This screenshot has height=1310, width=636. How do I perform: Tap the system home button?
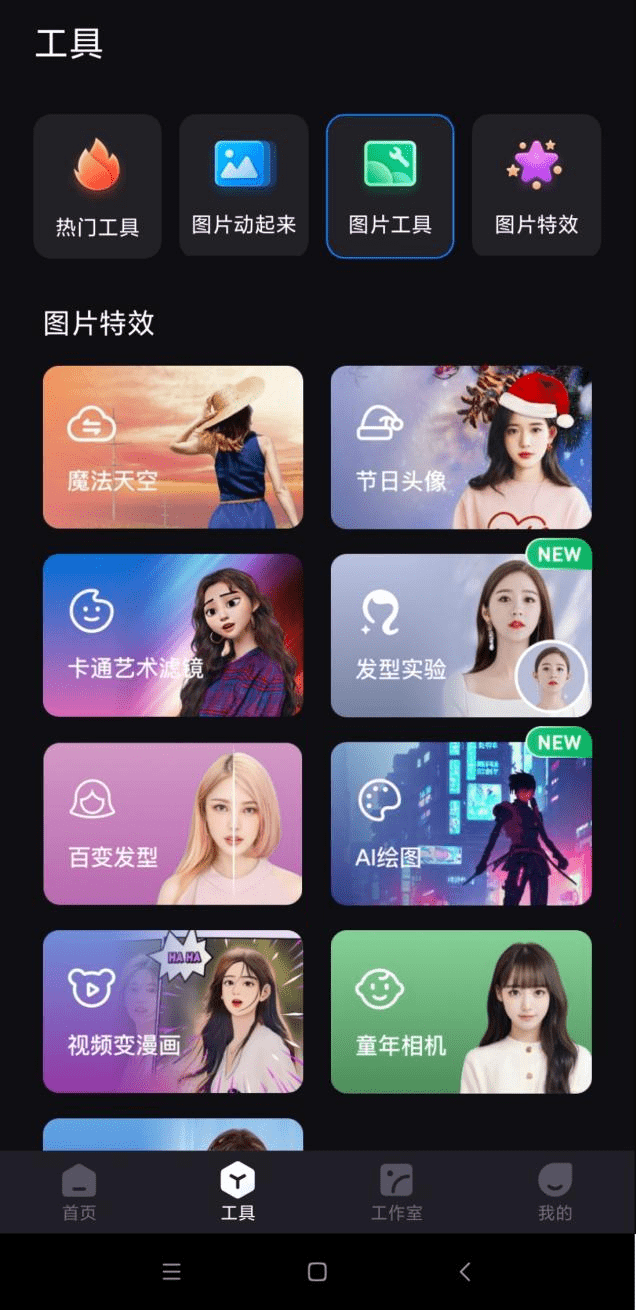[317, 1271]
